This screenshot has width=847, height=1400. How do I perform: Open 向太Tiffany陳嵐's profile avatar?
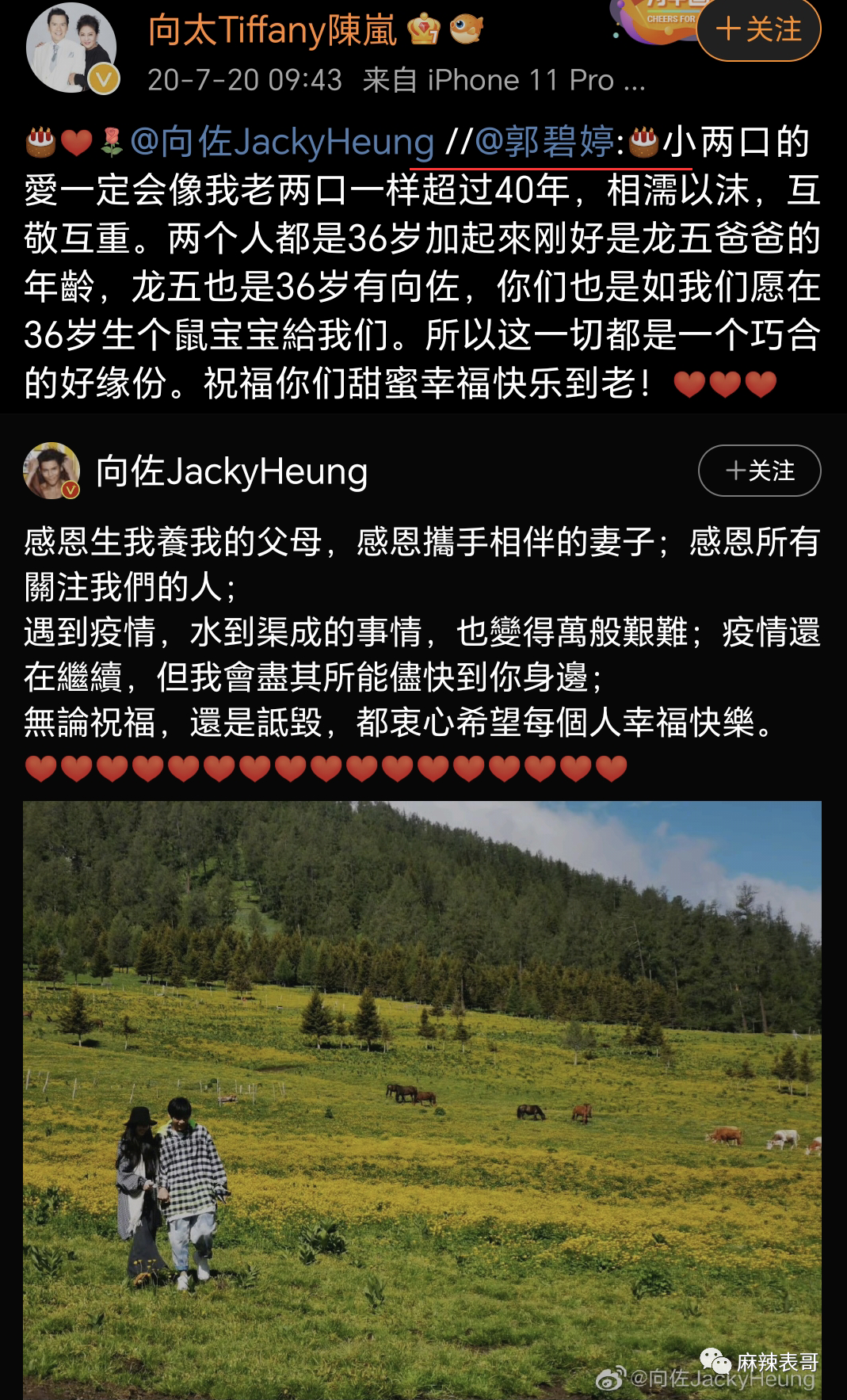click(x=71, y=49)
